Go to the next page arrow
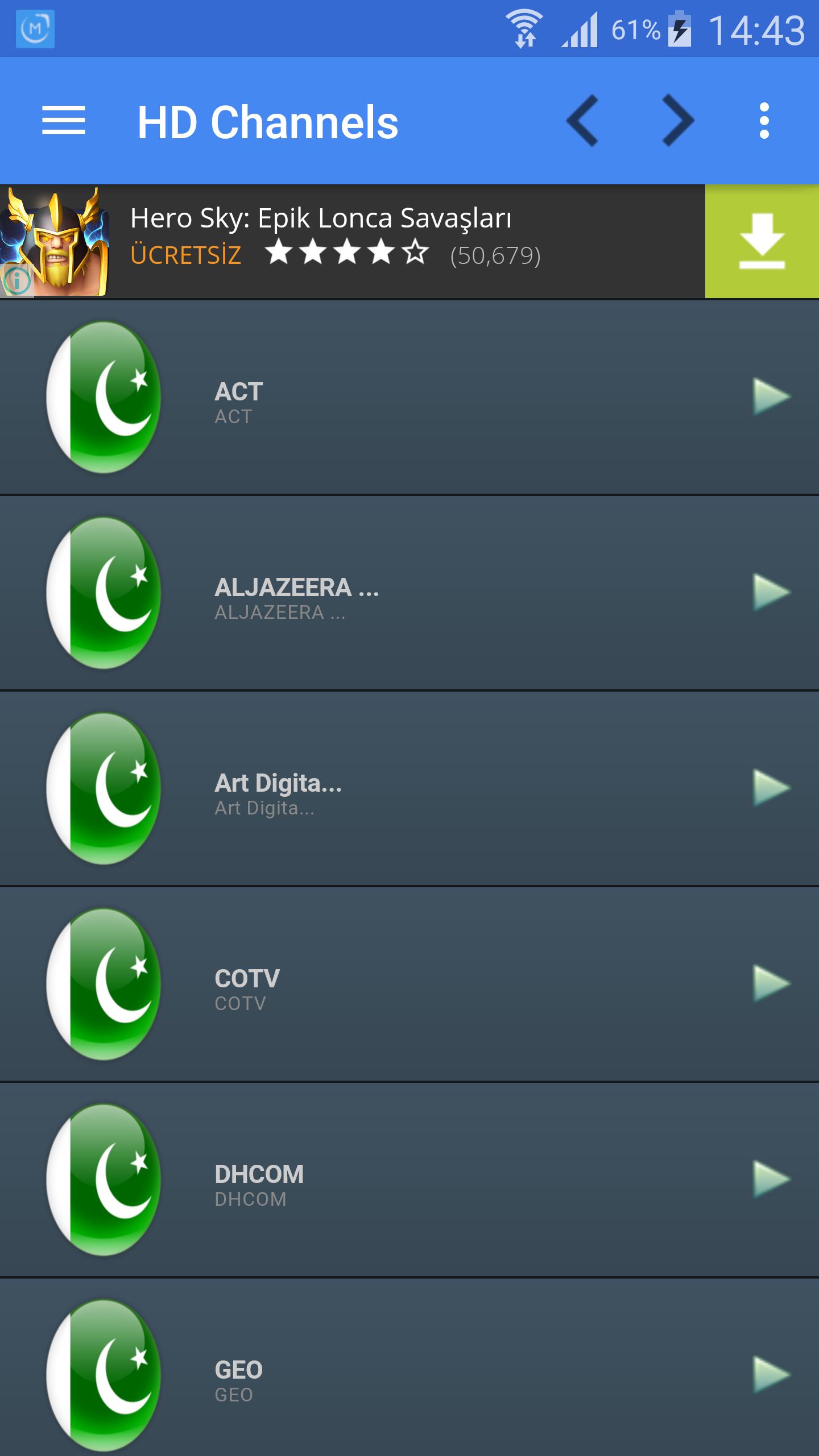This screenshot has height=1456, width=819. click(x=678, y=121)
